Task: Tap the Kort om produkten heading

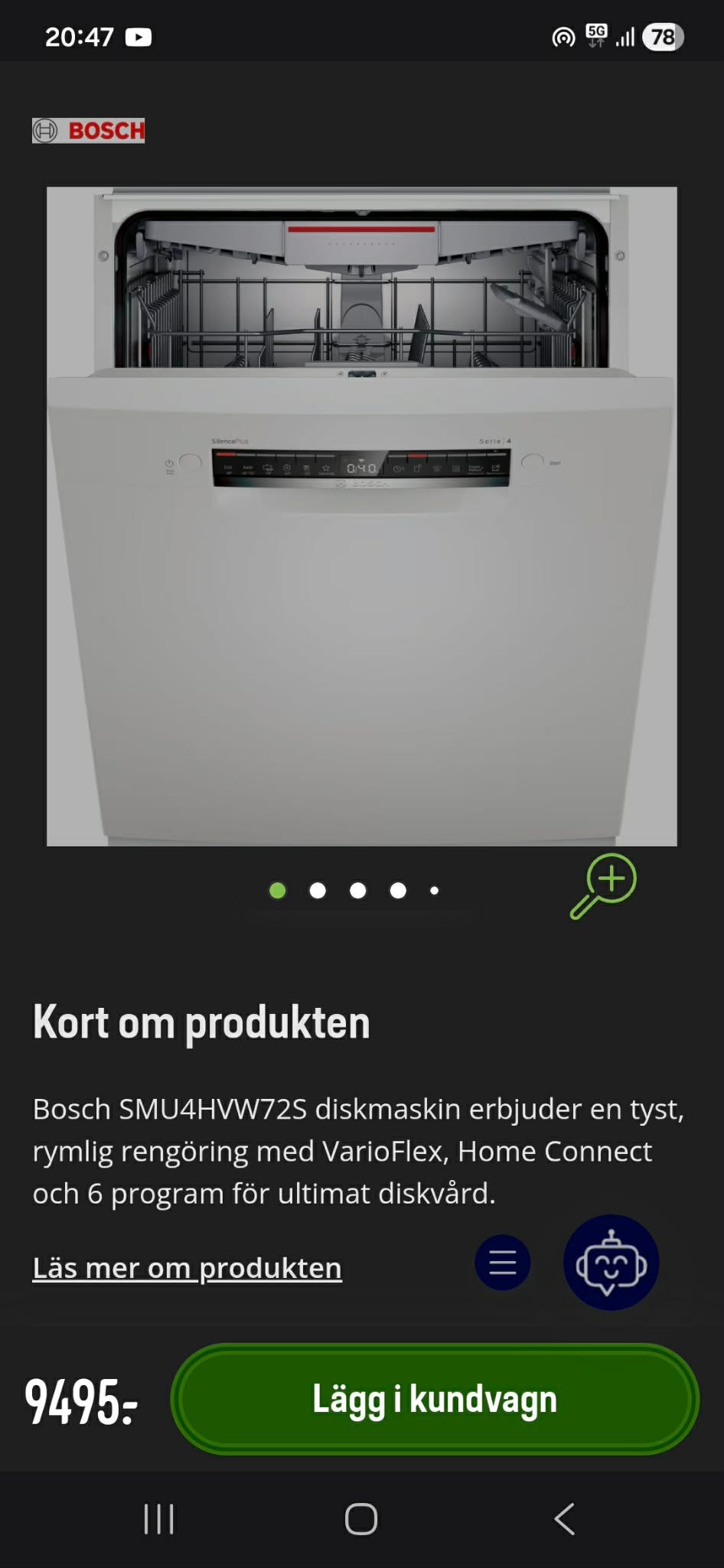Action: tap(201, 1020)
